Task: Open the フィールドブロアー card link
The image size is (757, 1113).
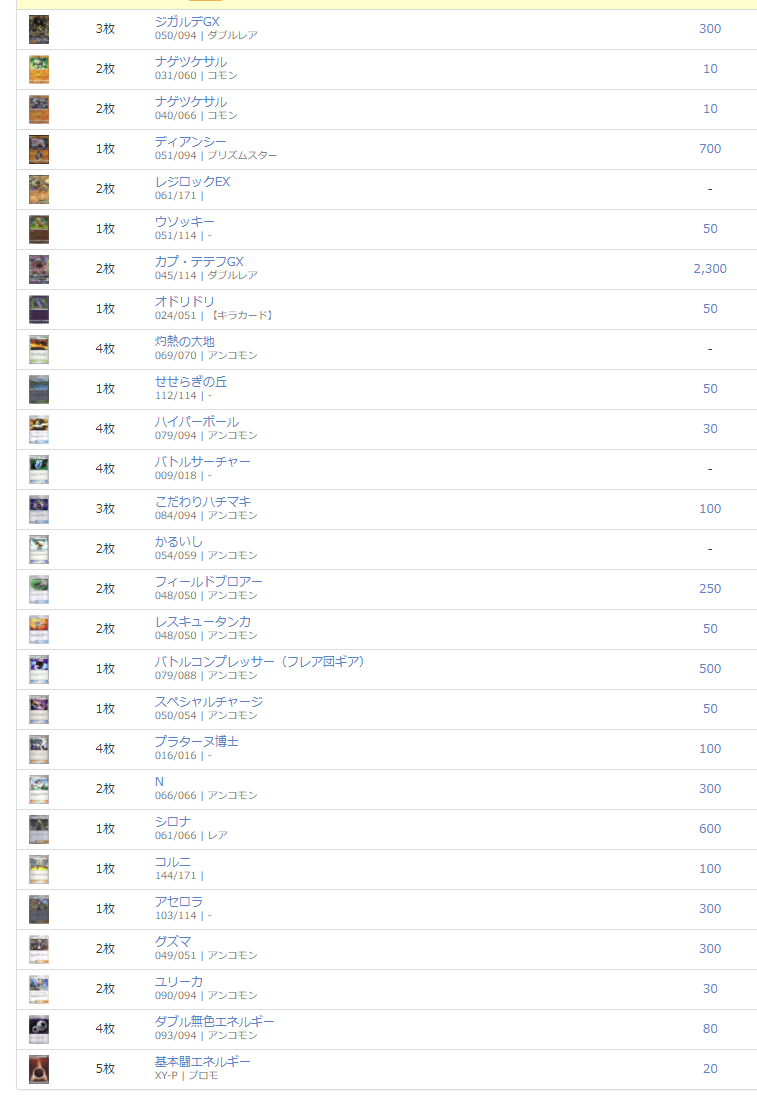Action: (208, 581)
